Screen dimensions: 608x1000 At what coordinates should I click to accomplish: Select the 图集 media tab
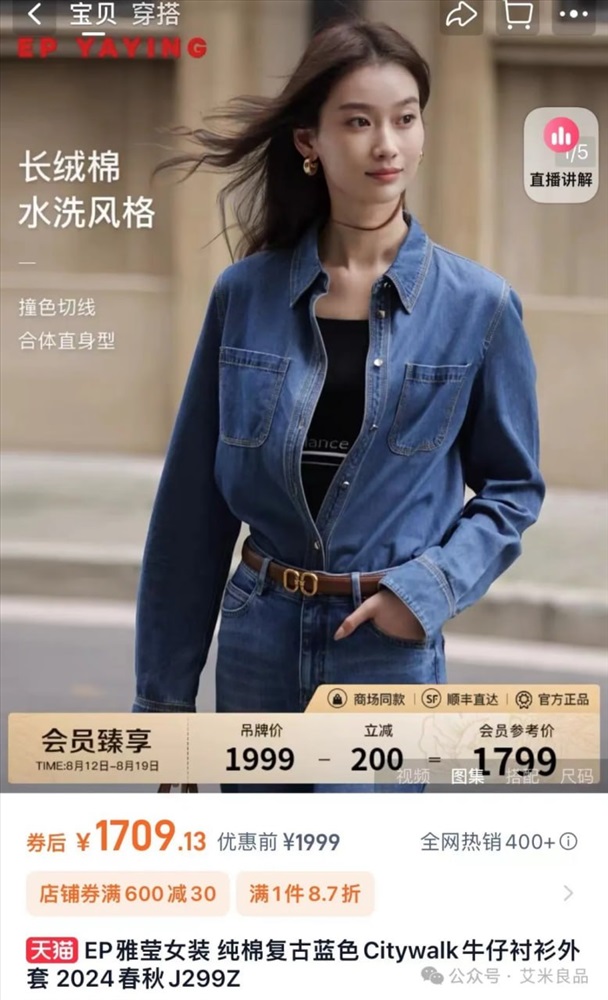468,776
